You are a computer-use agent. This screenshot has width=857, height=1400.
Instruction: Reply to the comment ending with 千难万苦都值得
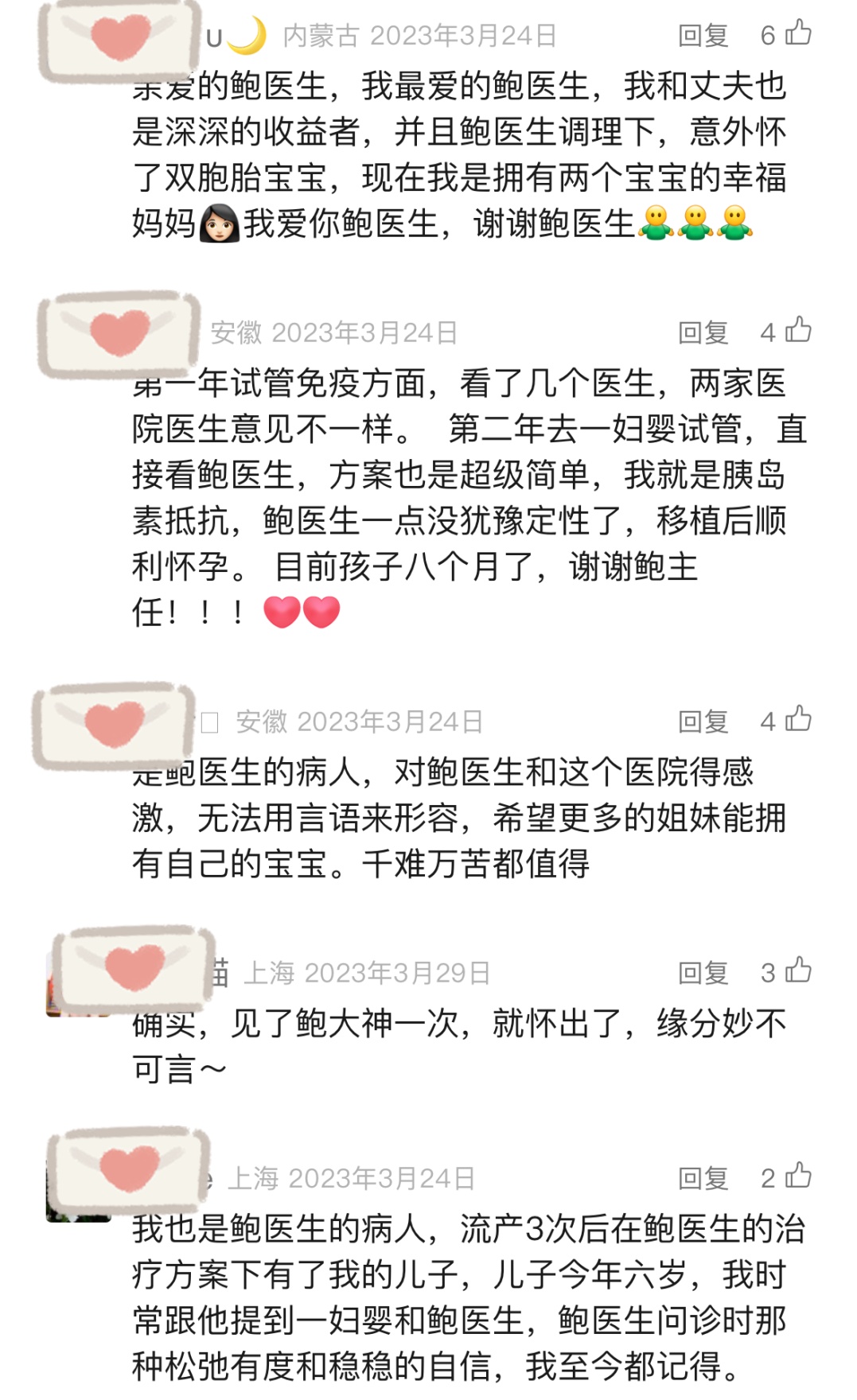pos(703,721)
